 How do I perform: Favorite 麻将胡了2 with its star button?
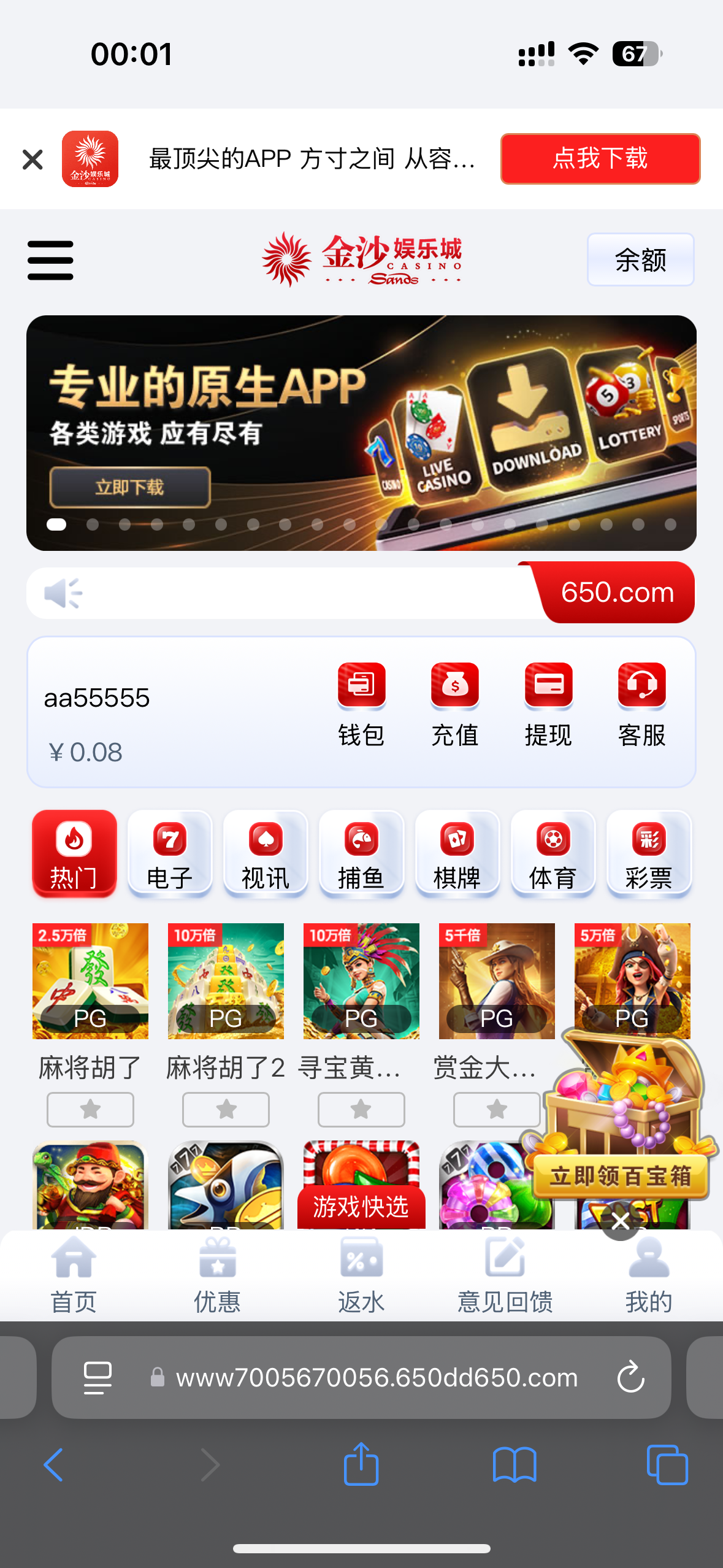(226, 1109)
